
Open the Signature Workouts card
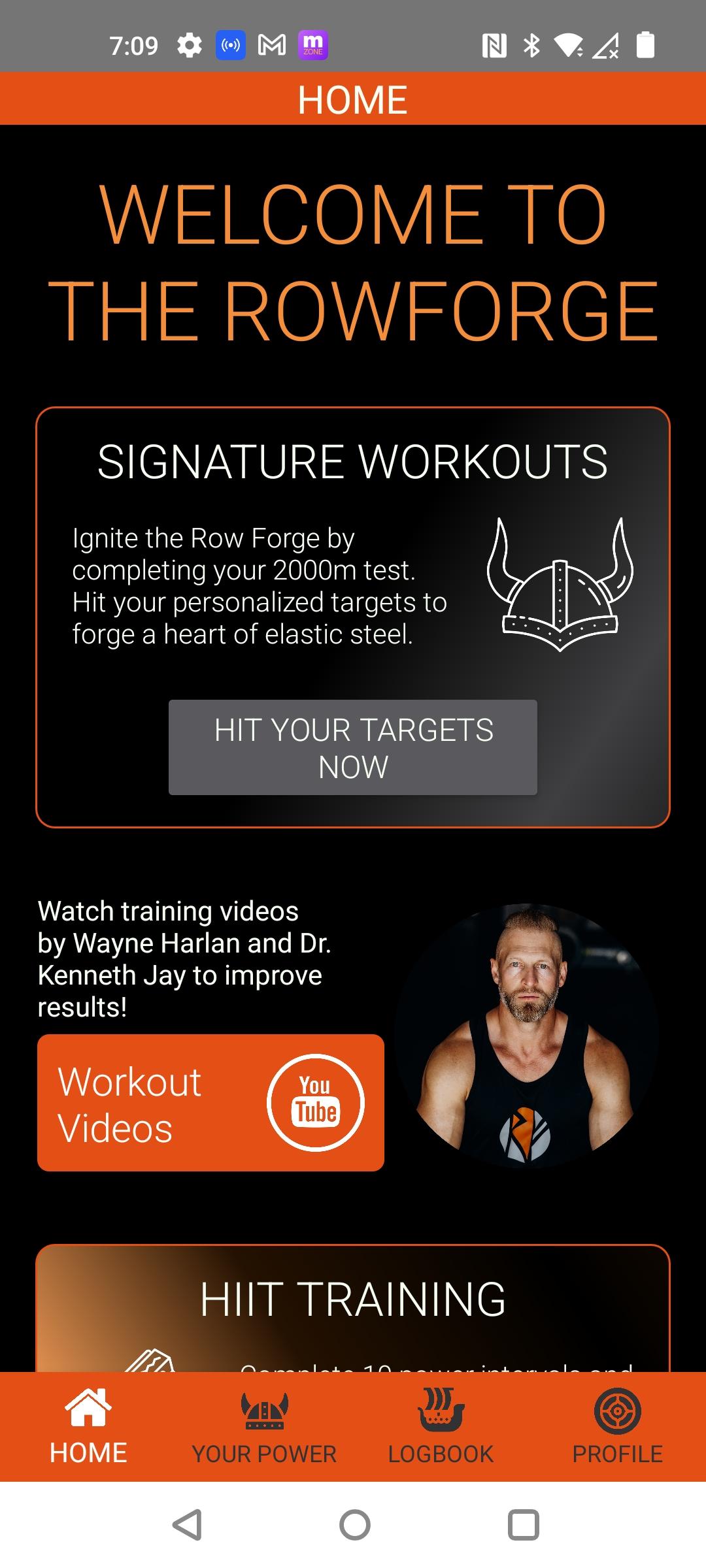[353, 617]
